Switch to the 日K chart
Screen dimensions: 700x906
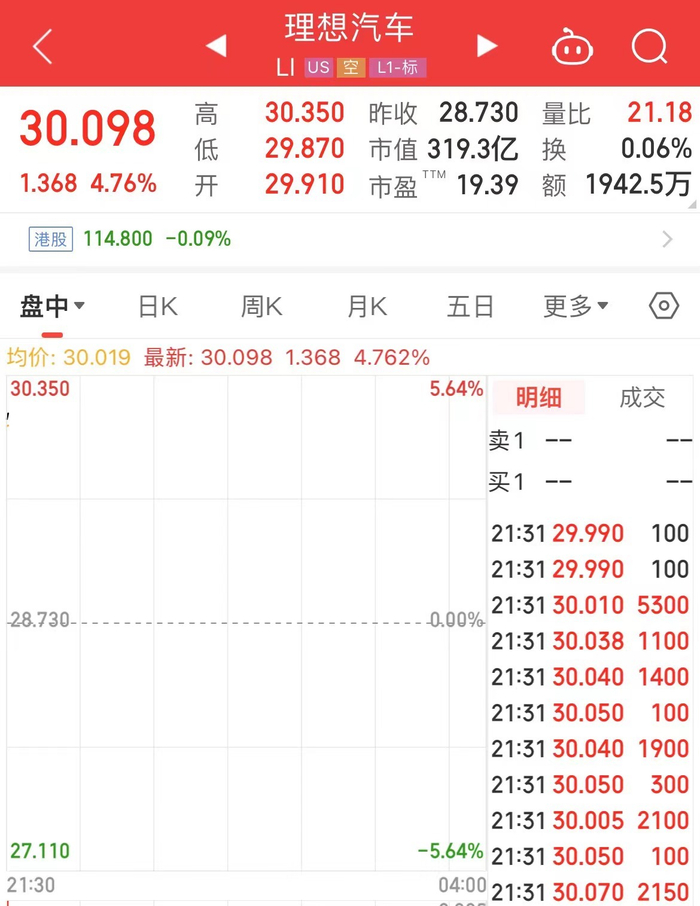tap(157, 306)
